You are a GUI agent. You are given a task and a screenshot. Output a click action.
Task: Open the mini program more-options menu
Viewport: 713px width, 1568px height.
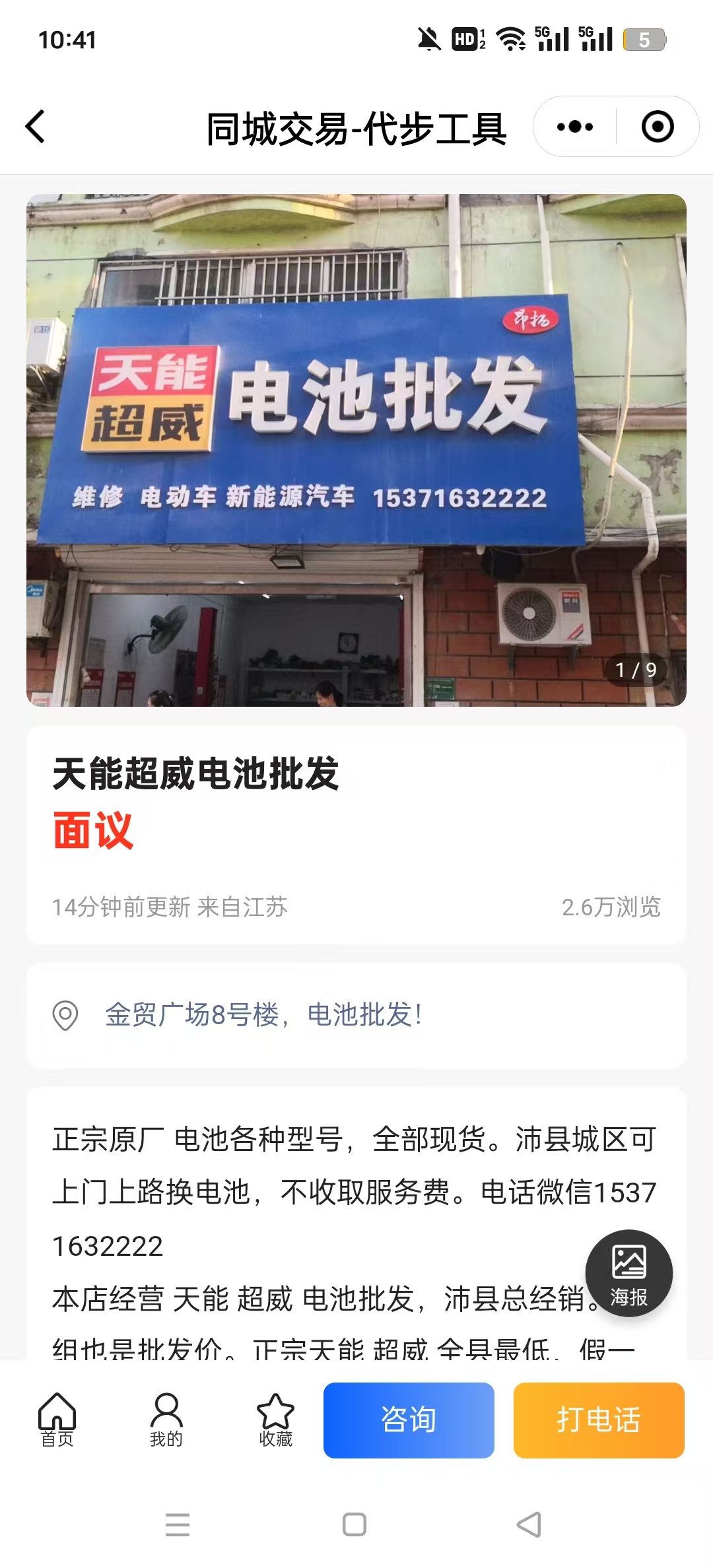[574, 127]
